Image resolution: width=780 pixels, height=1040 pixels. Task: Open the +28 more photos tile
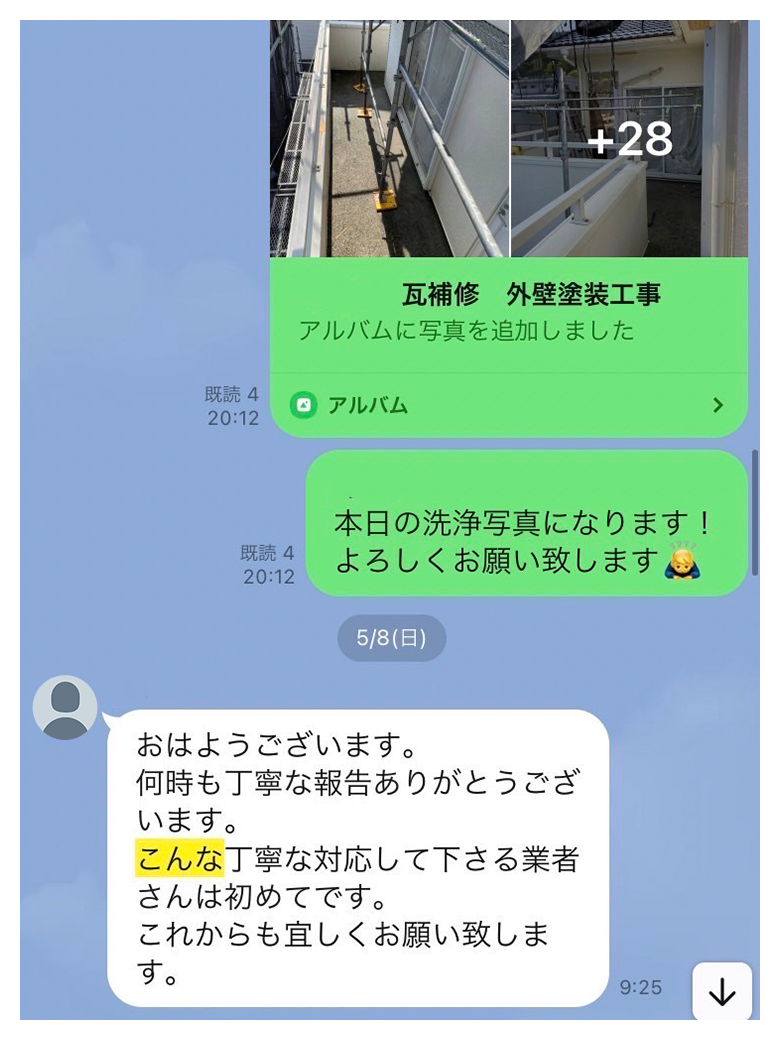pos(629,138)
